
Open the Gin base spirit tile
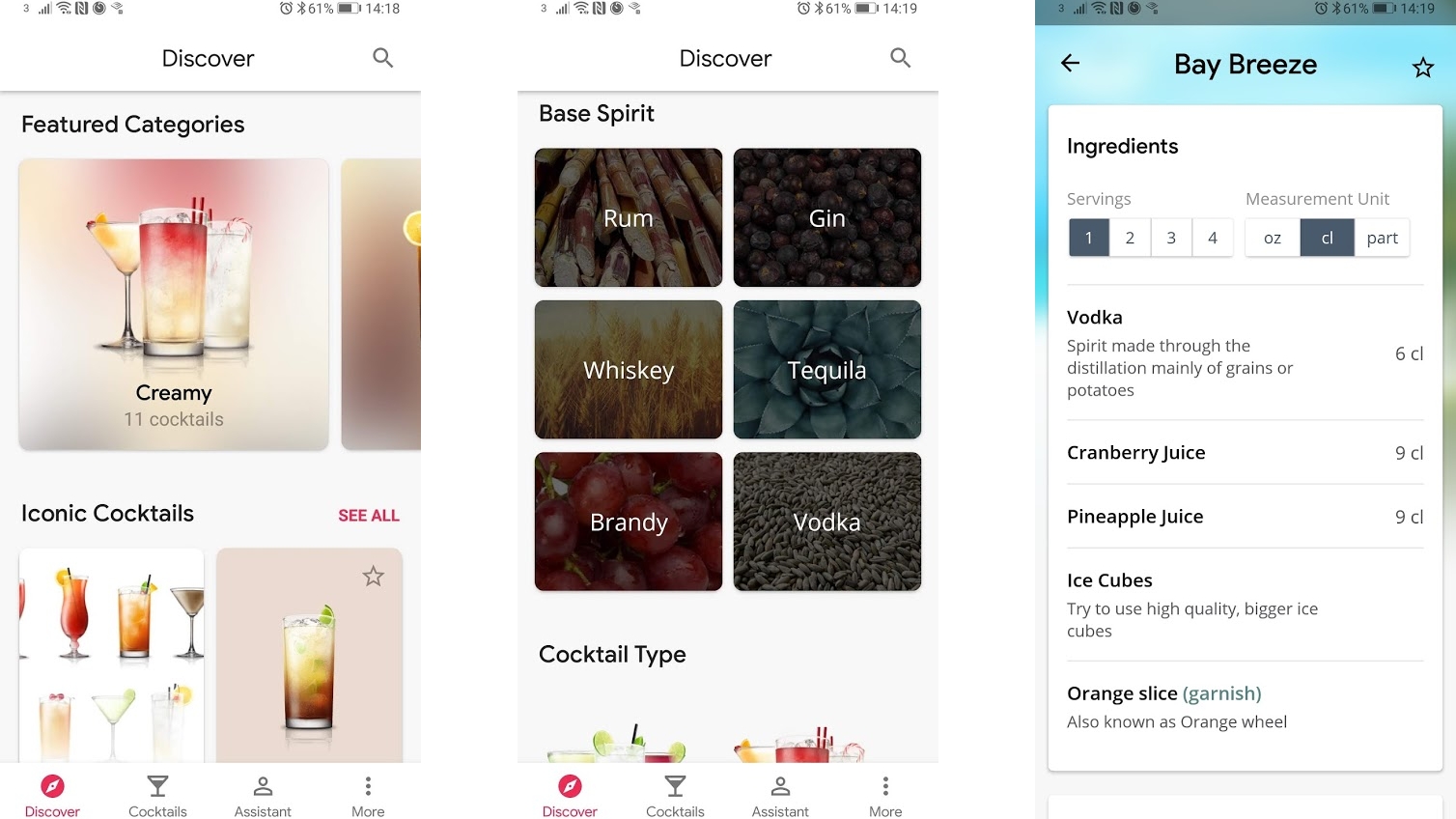pos(826,217)
